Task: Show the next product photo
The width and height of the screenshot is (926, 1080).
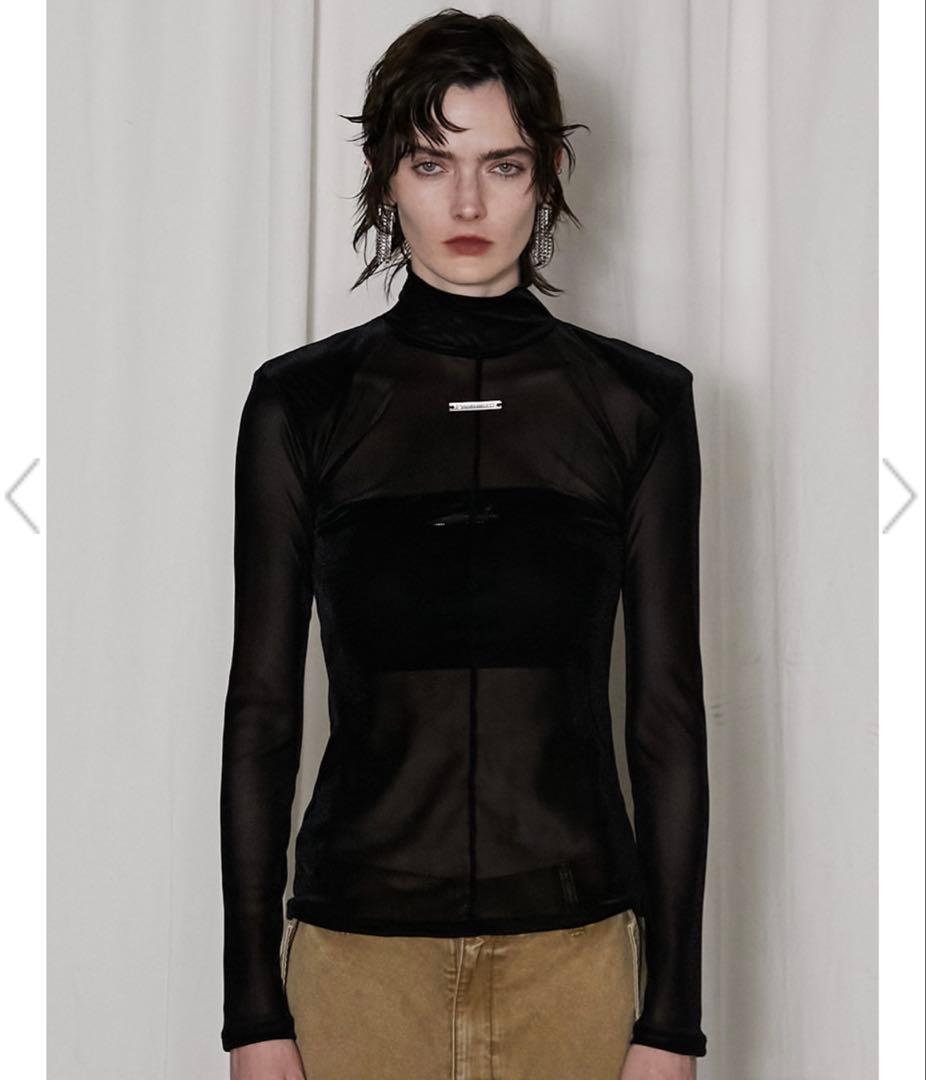Action: tap(899, 496)
